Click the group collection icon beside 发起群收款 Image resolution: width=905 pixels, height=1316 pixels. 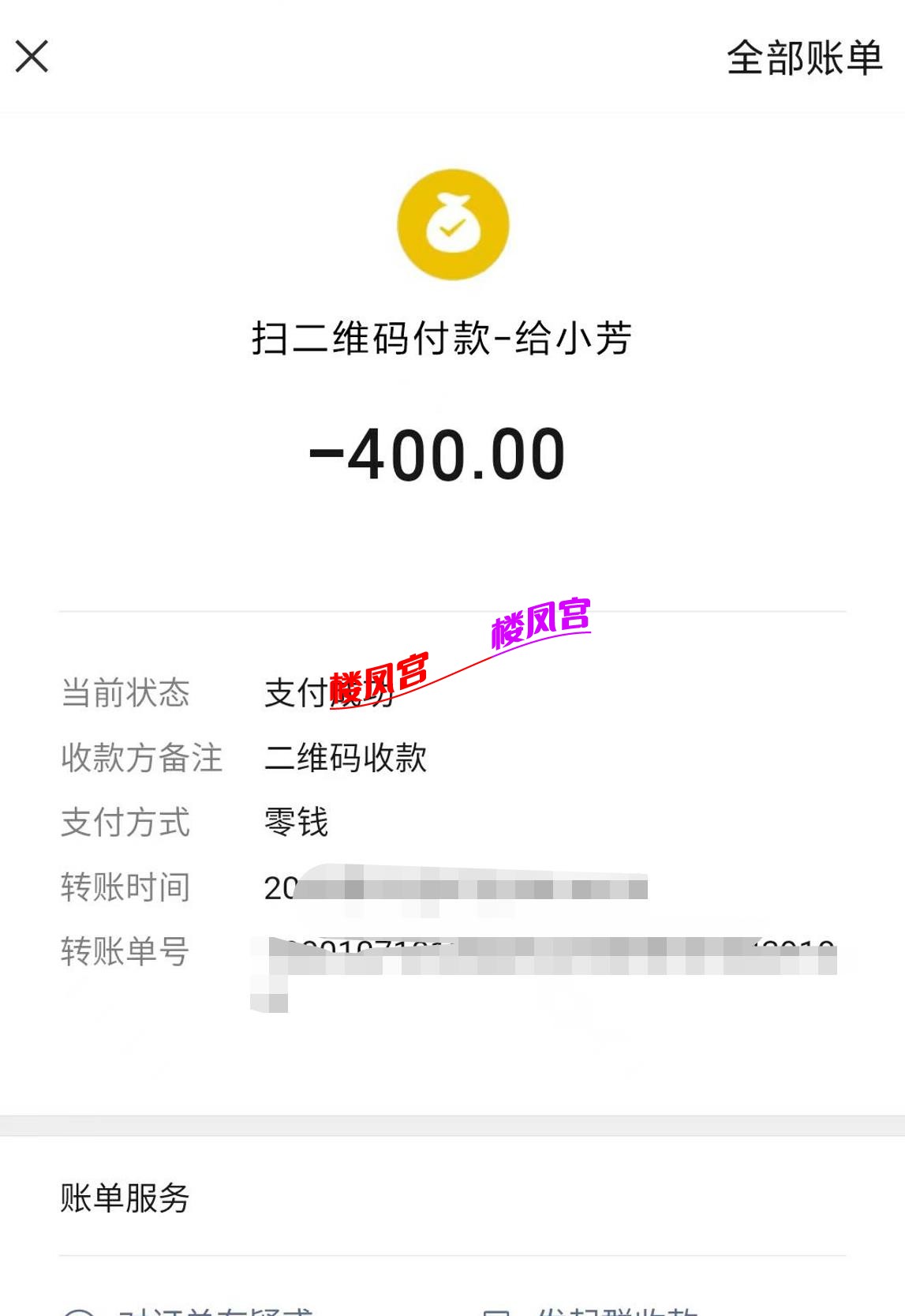point(497,1310)
